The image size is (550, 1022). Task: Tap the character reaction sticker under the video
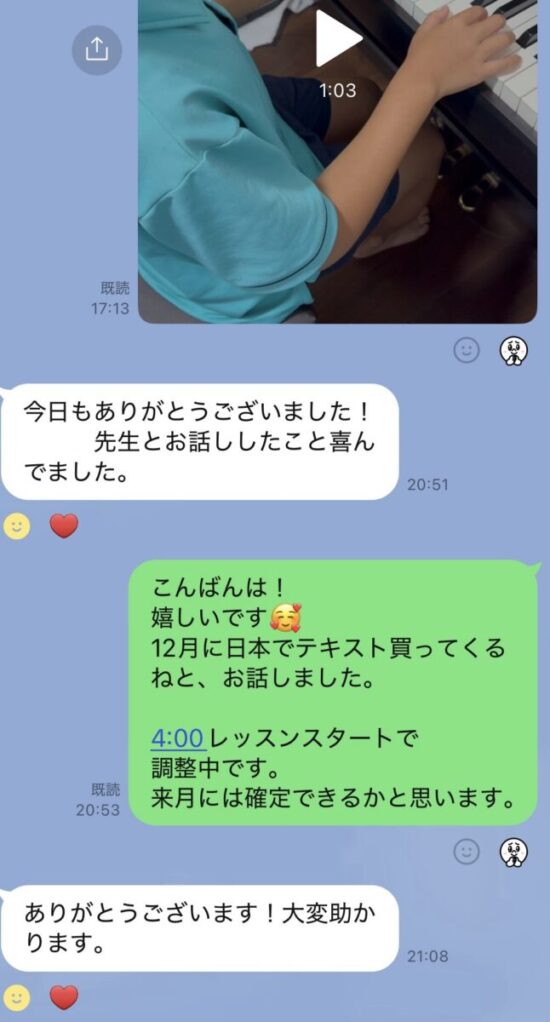[x=514, y=352]
